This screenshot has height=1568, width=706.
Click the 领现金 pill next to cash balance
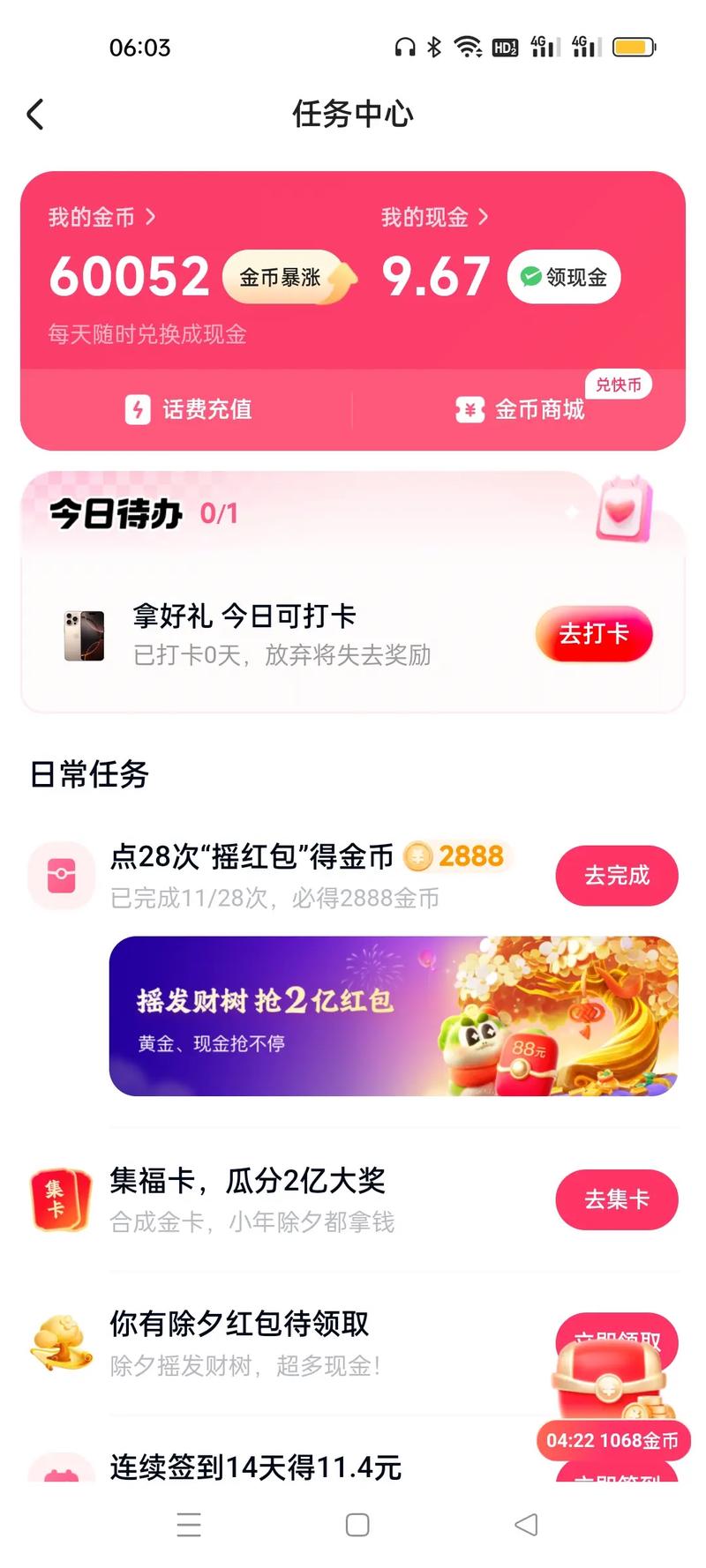click(564, 276)
